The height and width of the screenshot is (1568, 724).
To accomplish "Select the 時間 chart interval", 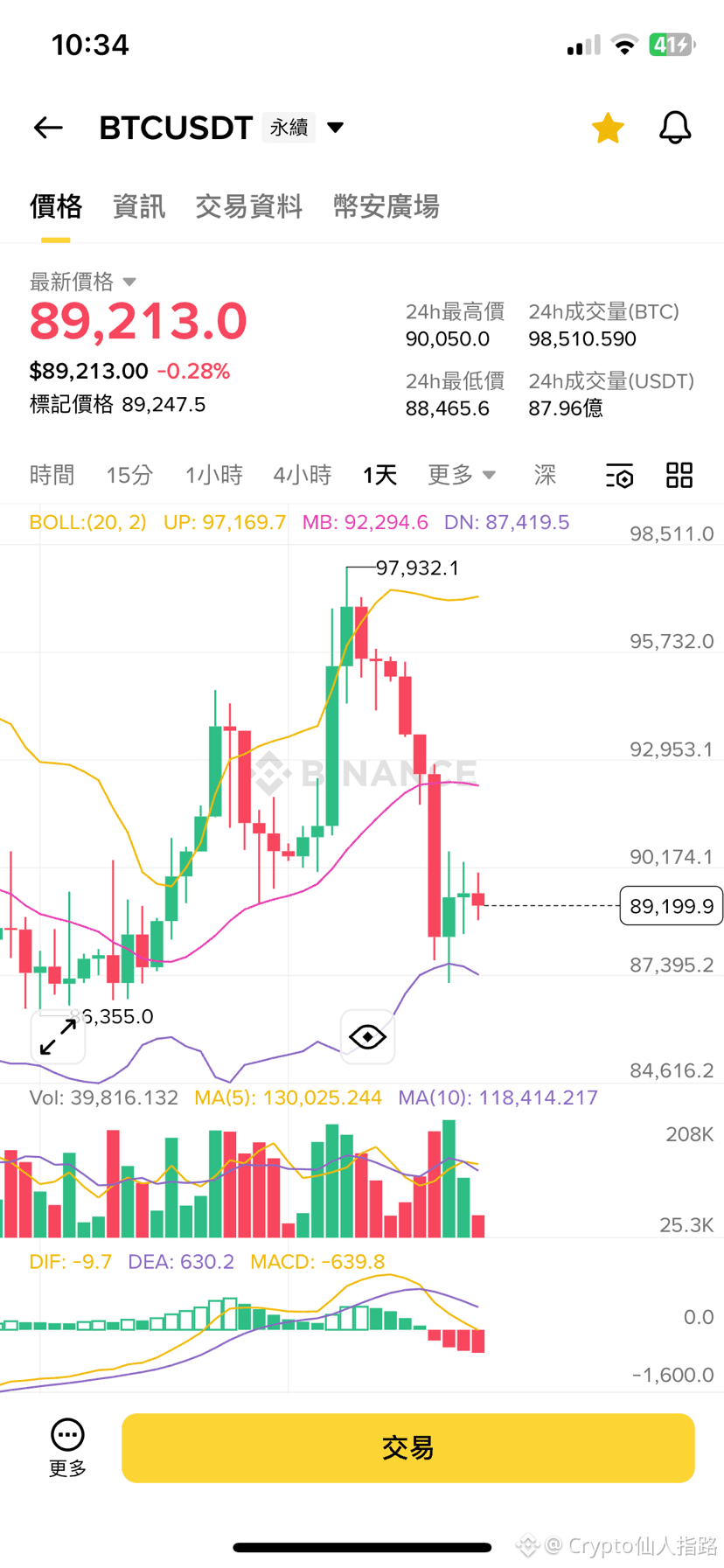I will pyautogui.click(x=52, y=475).
